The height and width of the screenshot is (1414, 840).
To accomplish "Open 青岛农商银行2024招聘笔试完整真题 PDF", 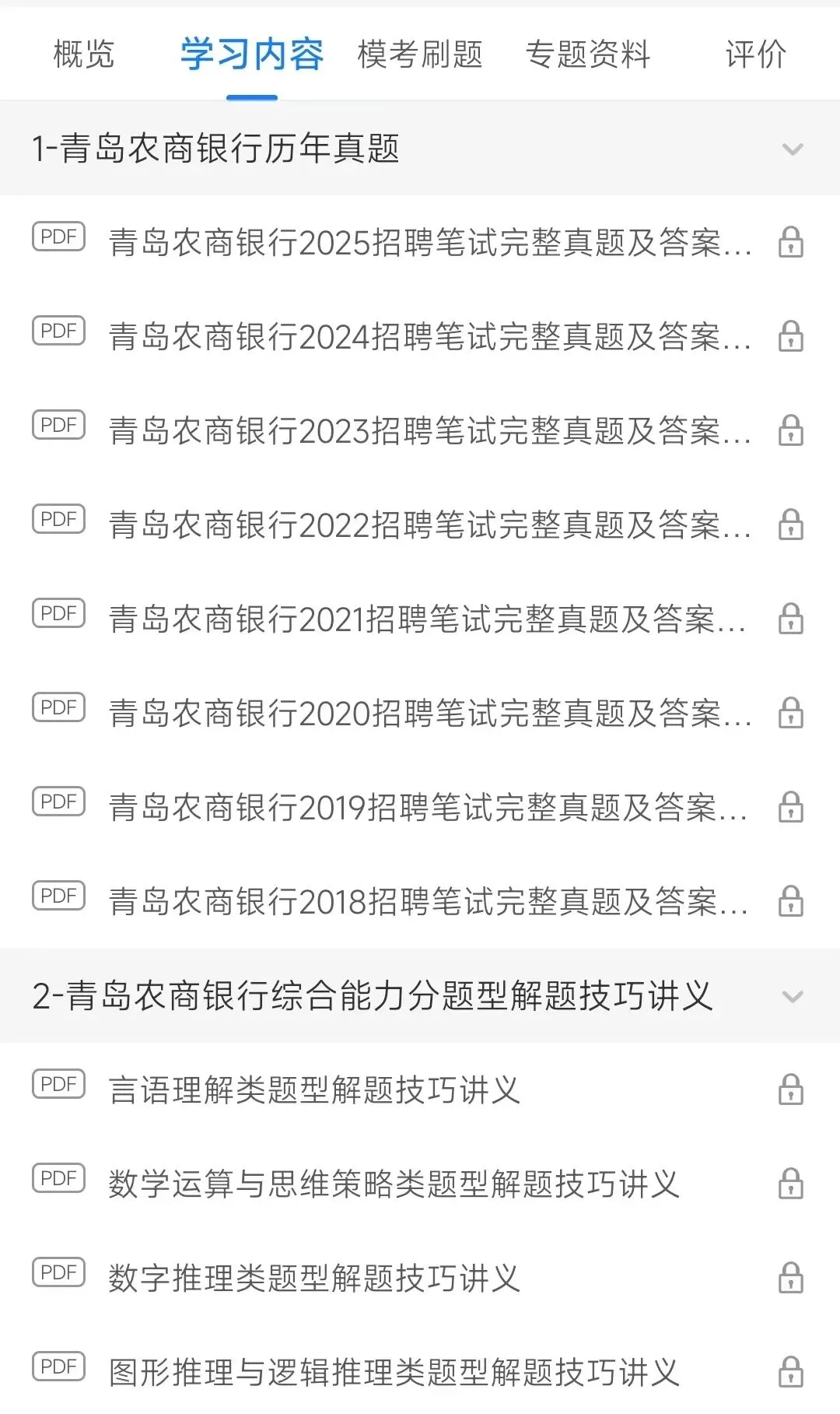I will pyautogui.click(x=429, y=337).
